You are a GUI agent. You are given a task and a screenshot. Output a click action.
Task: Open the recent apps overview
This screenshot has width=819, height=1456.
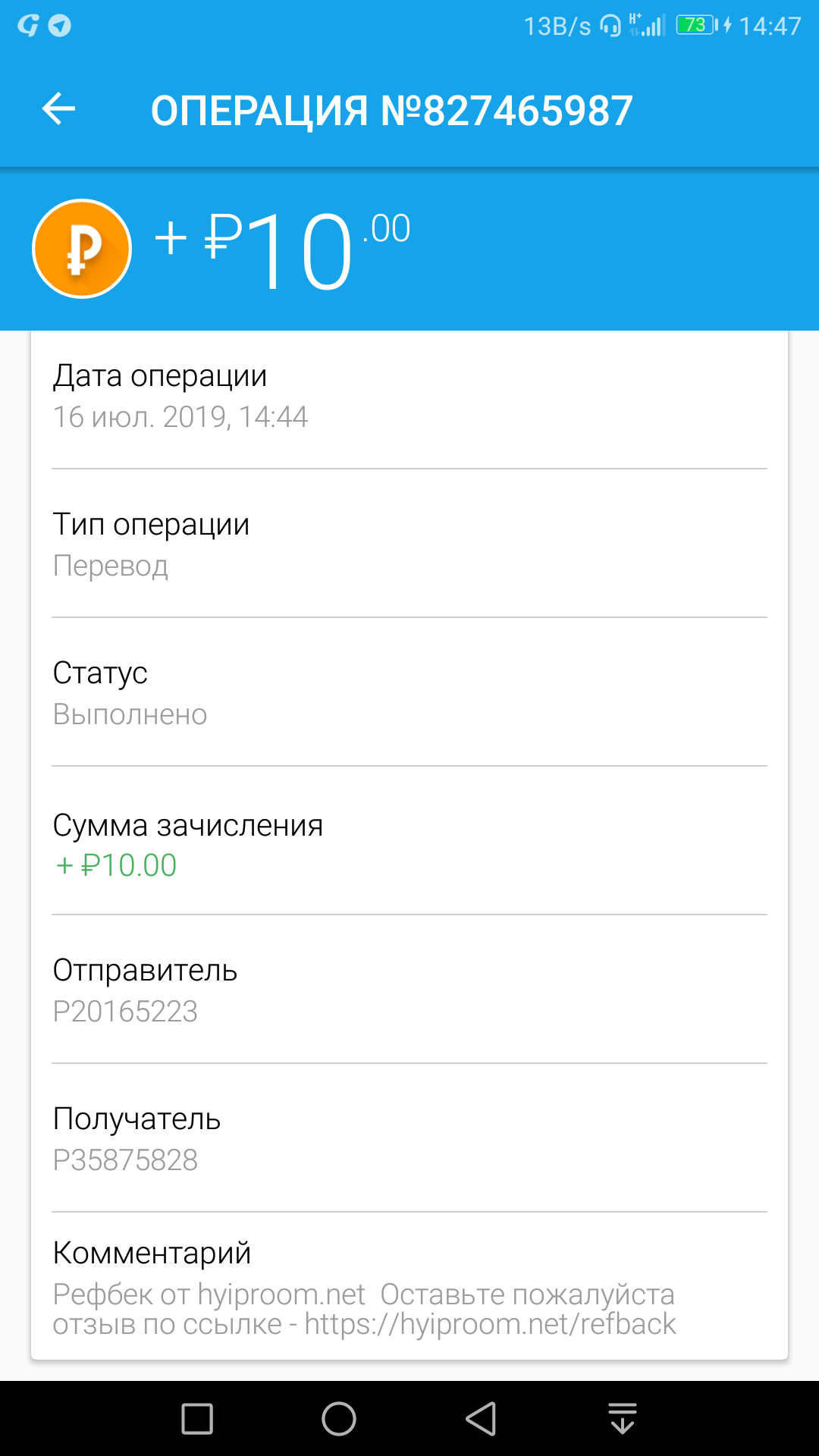tap(197, 1419)
